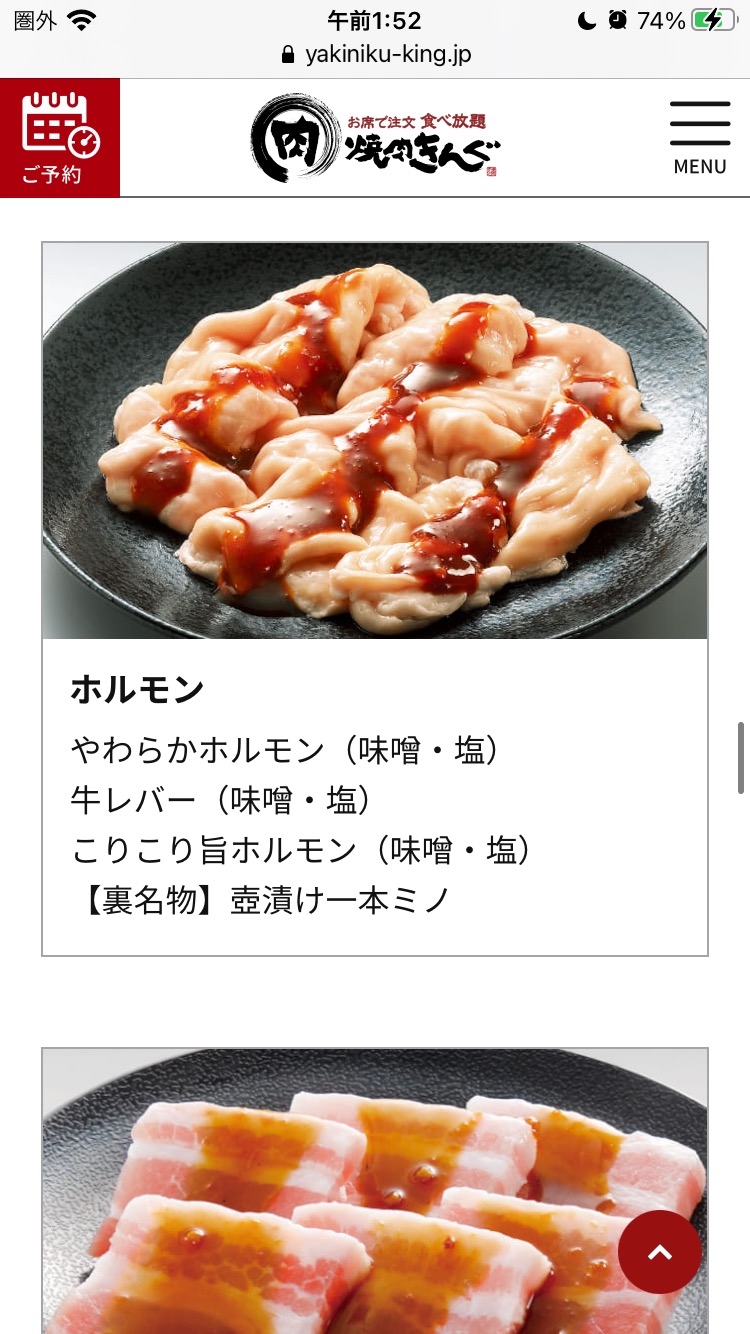
Task: Jump back to top with the arrow button
Action: click(660, 1252)
